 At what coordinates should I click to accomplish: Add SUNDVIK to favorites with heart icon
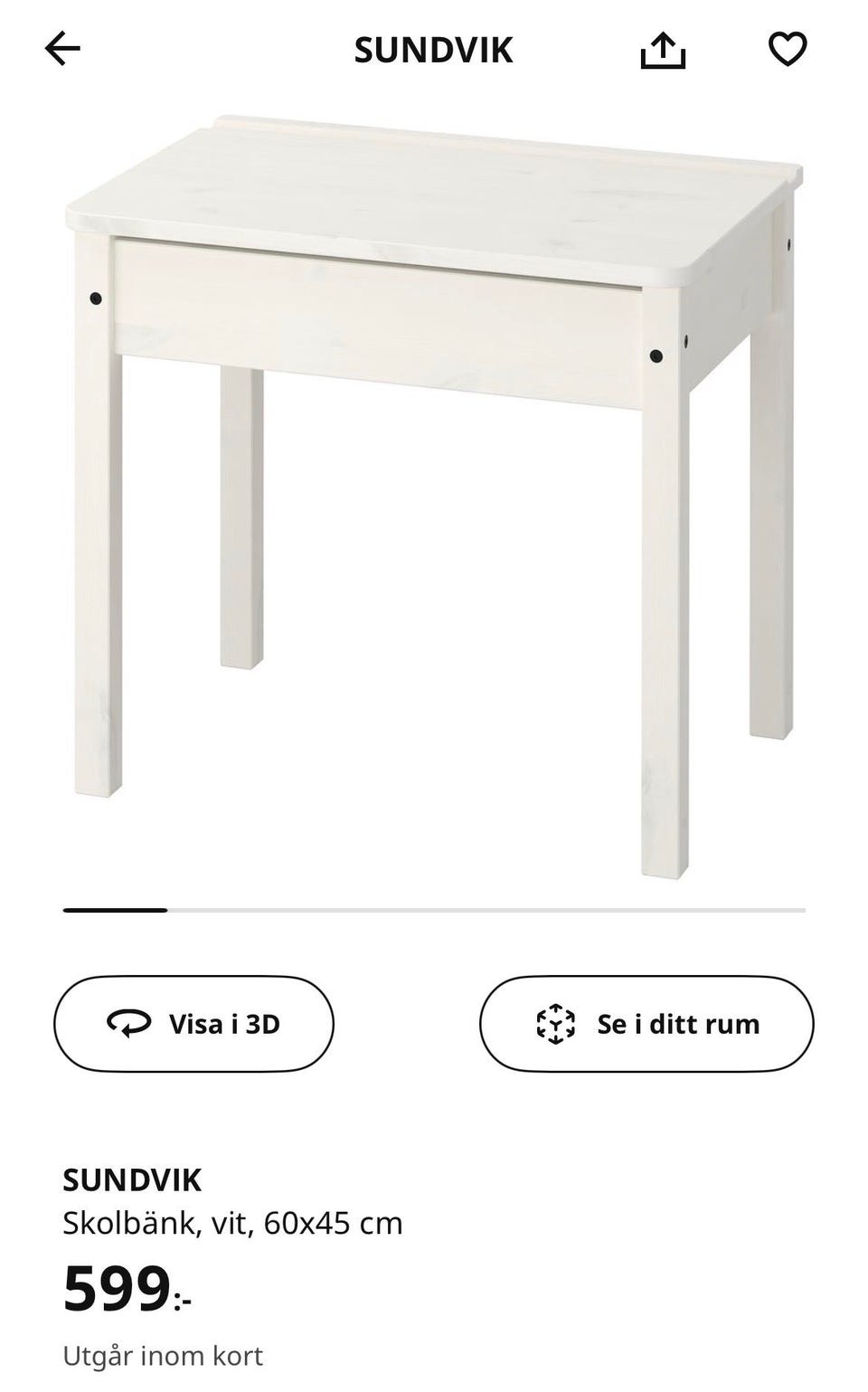coord(790,51)
